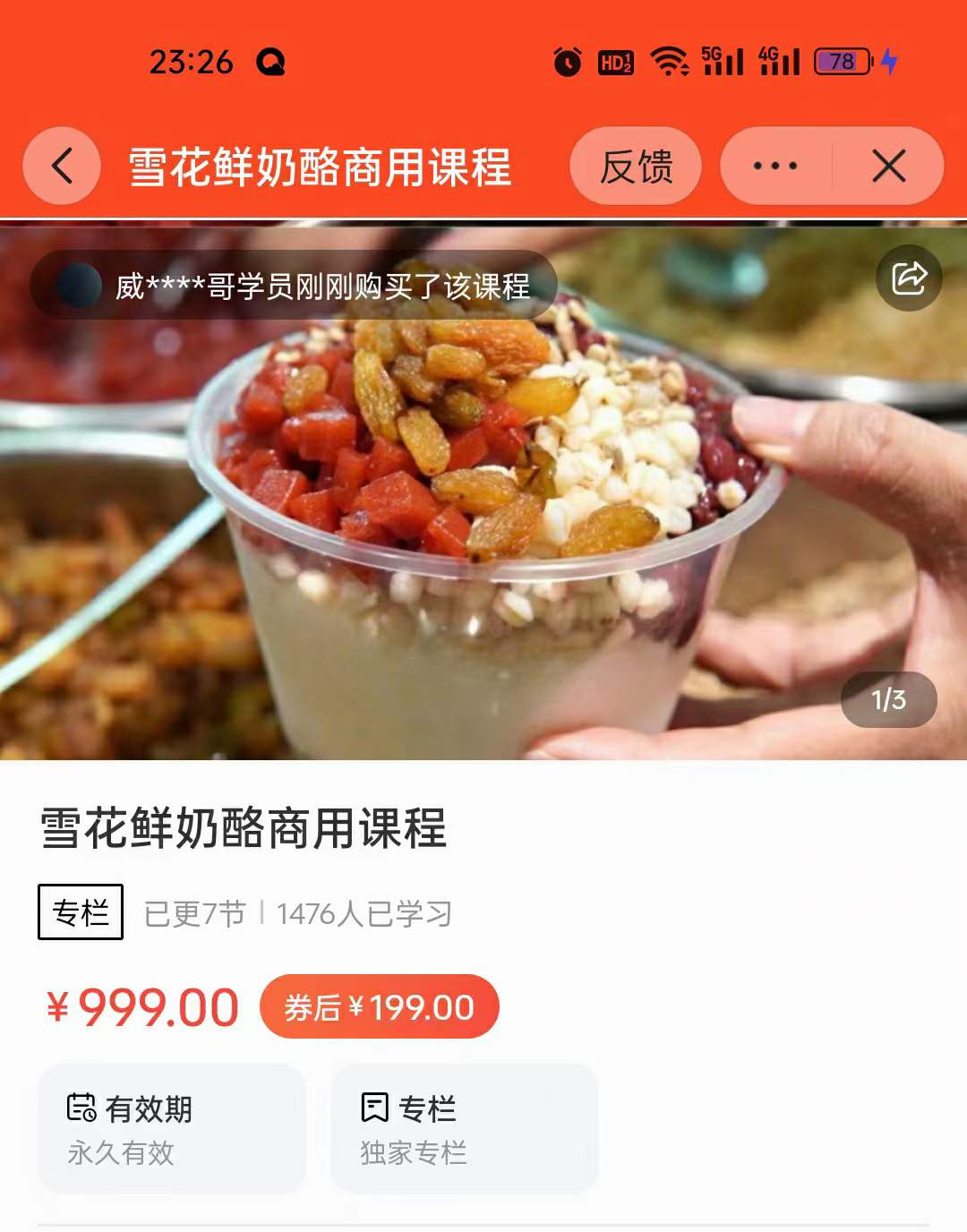The width and height of the screenshot is (967, 1232).
Task: Tap the back arrow in the header
Action: [60, 166]
